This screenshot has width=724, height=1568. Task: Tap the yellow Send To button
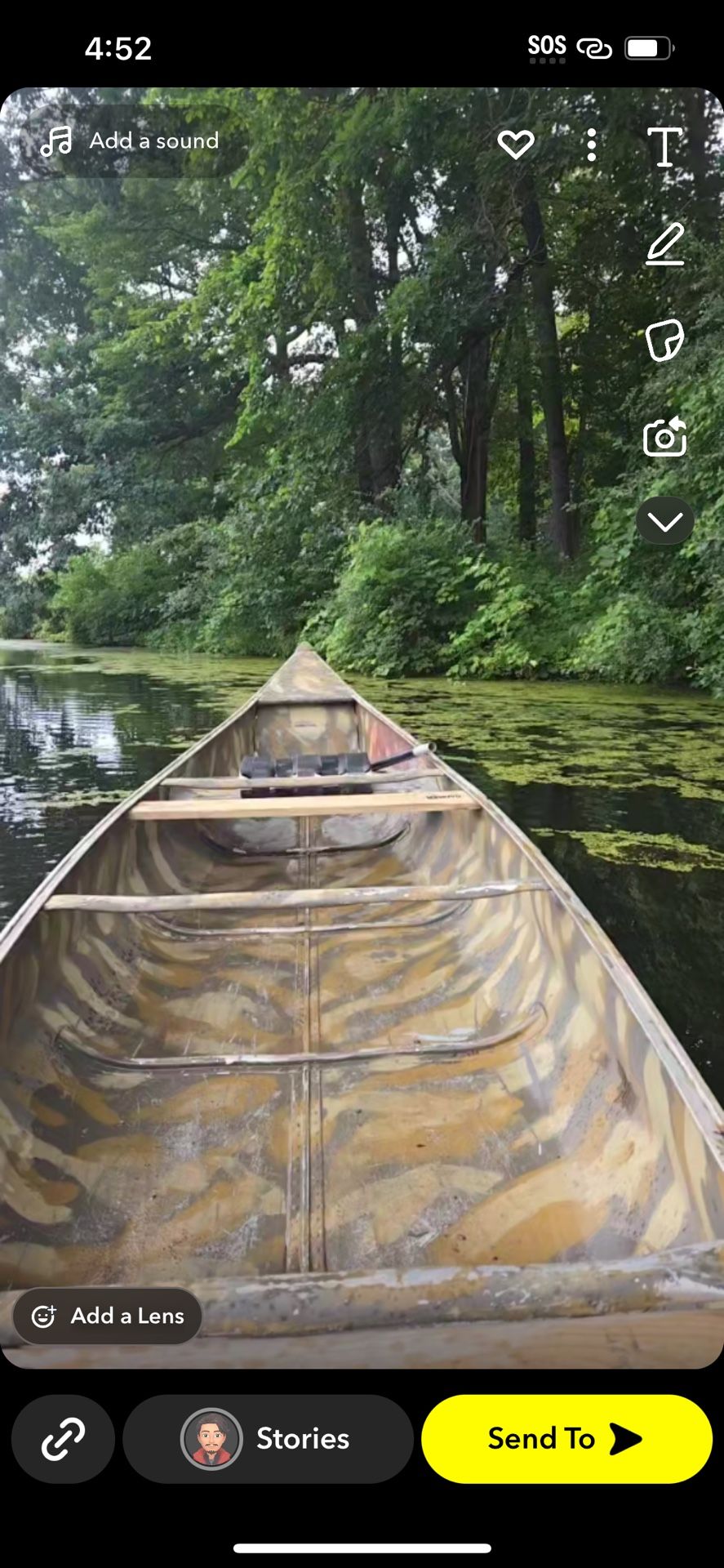pyautogui.click(x=566, y=1438)
